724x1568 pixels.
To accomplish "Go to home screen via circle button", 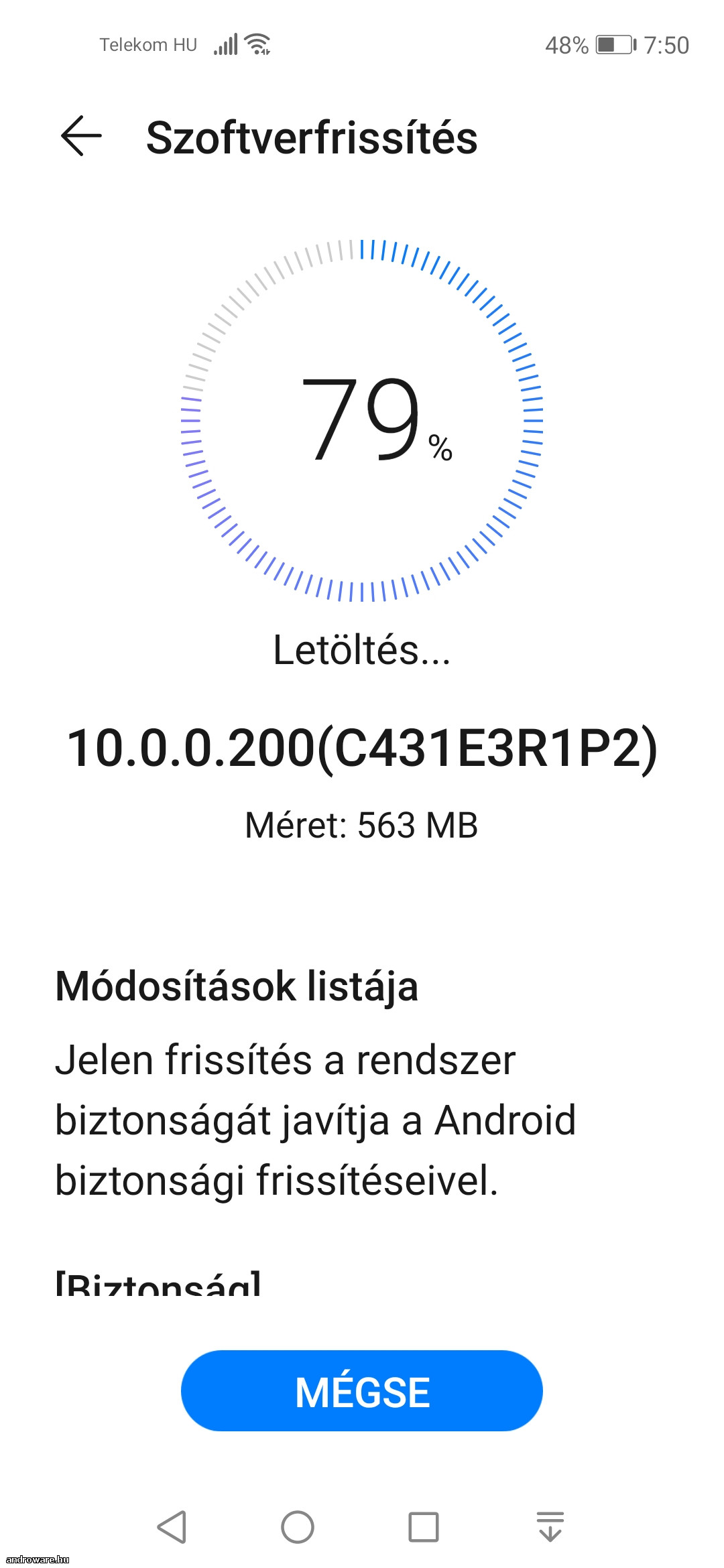I will [x=298, y=1527].
